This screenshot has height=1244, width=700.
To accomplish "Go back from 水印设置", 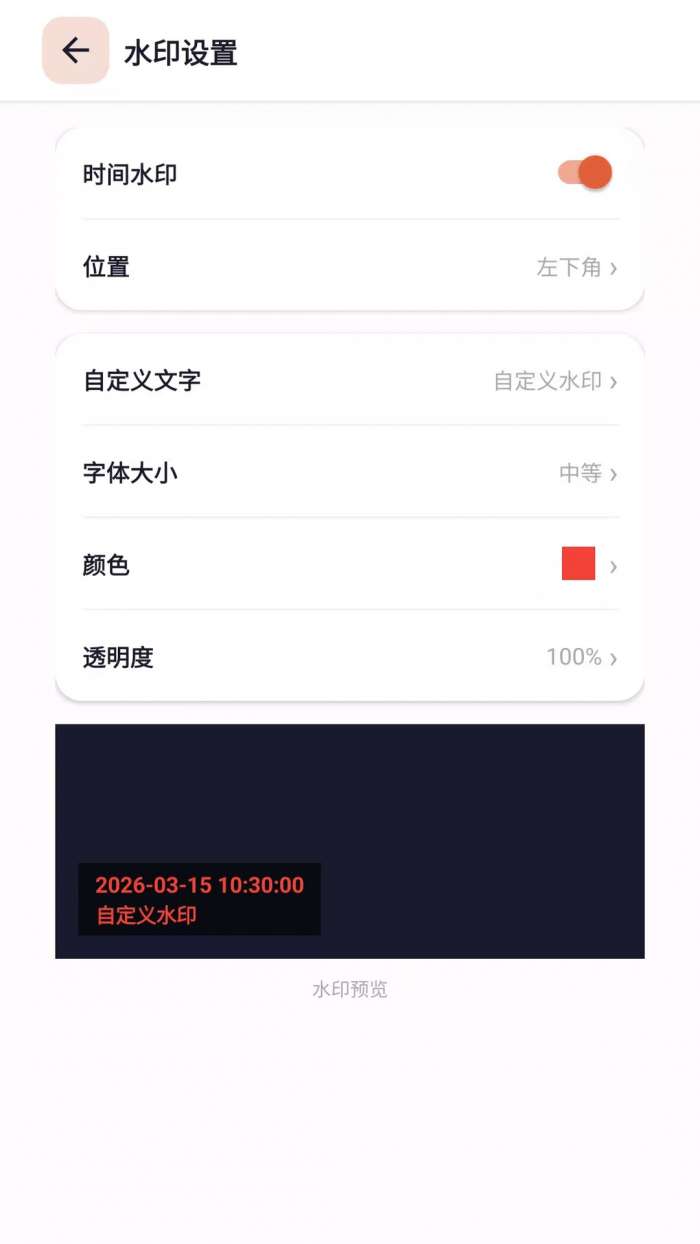I will tap(75, 51).
